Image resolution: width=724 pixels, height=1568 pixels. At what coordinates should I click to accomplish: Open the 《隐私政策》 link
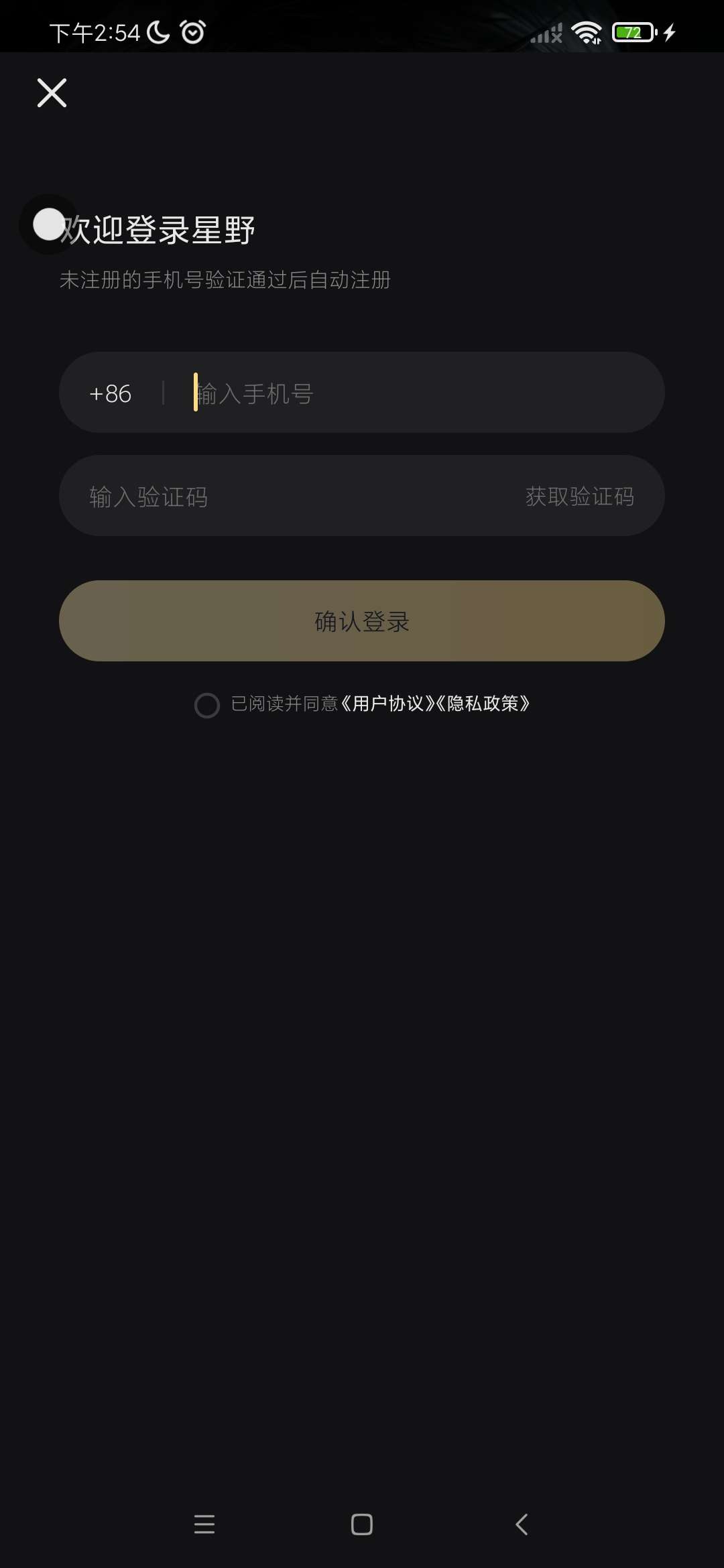click(483, 704)
